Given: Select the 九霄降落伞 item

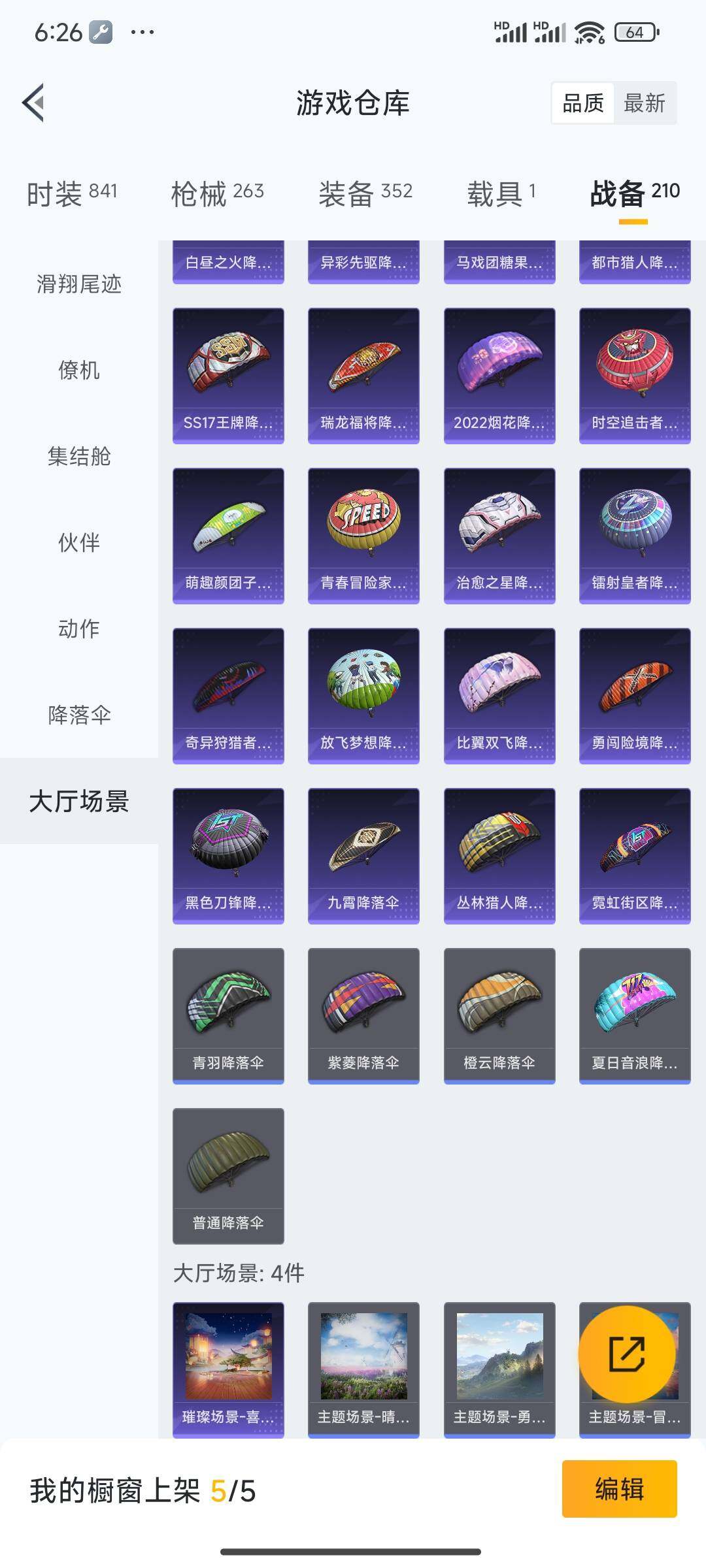Looking at the screenshot, I should coord(363,856).
